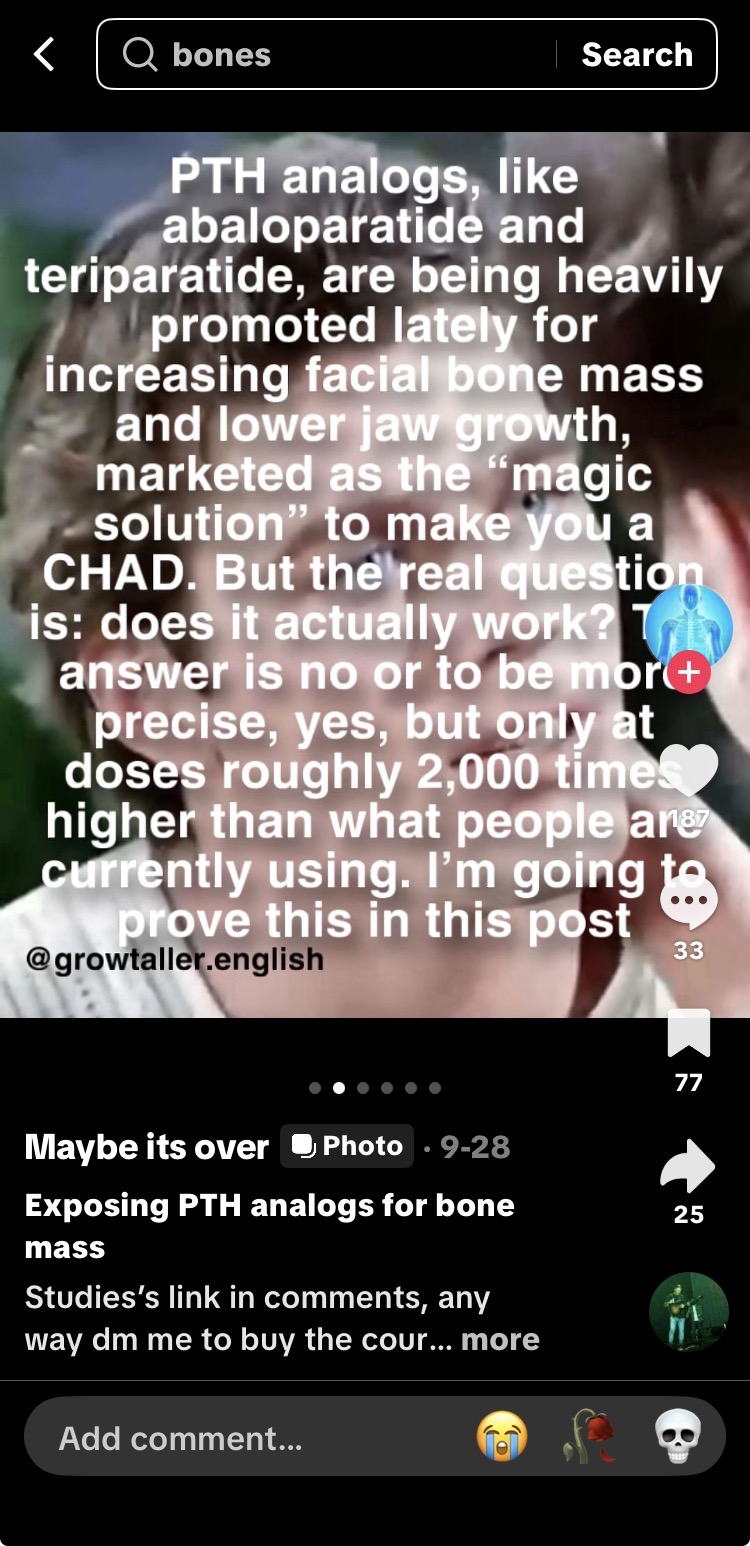Follow the creator with the red plus

click(x=688, y=672)
